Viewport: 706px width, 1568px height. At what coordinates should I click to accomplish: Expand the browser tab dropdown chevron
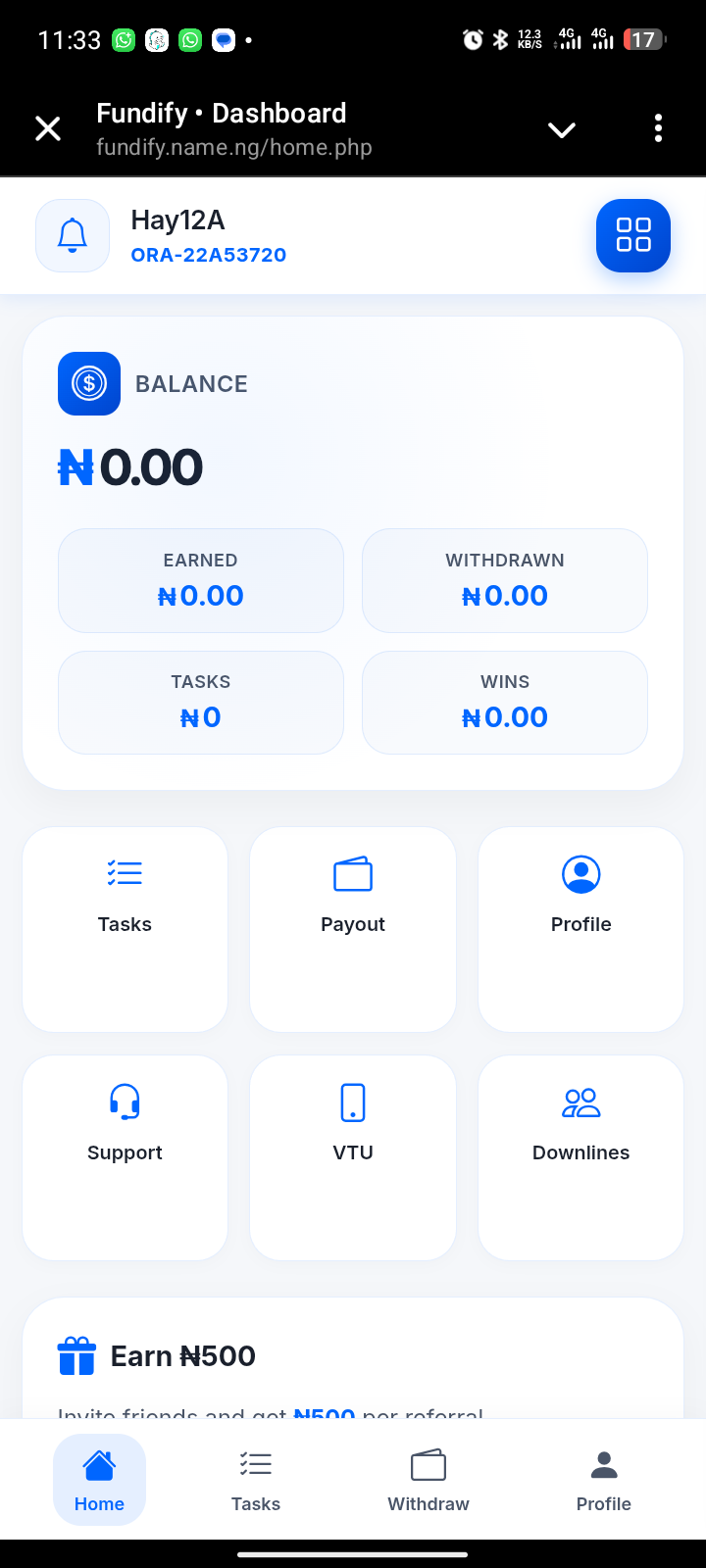pos(561,129)
